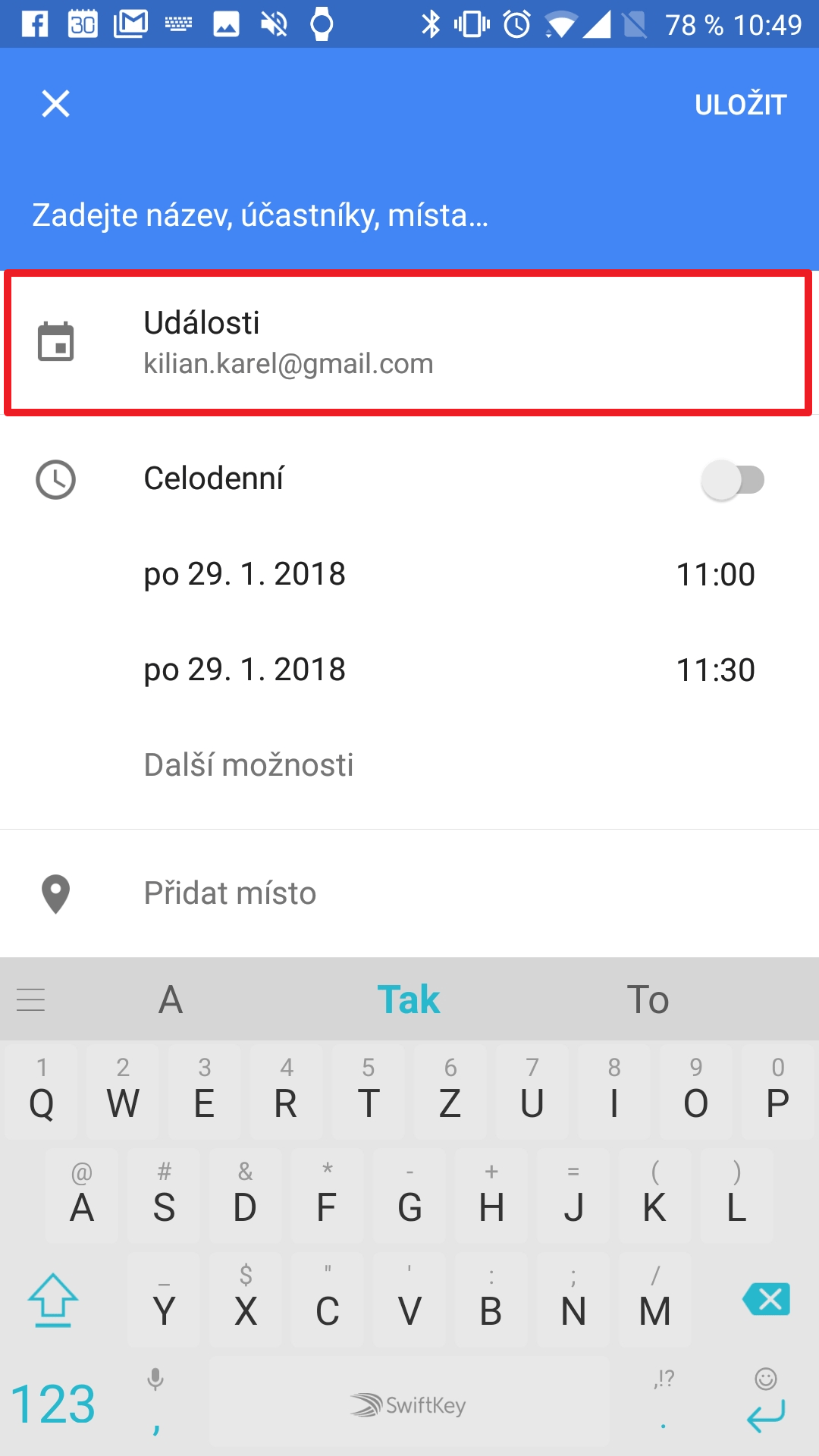Change the 11:00 start time
The image size is (819, 1456).
click(x=715, y=575)
